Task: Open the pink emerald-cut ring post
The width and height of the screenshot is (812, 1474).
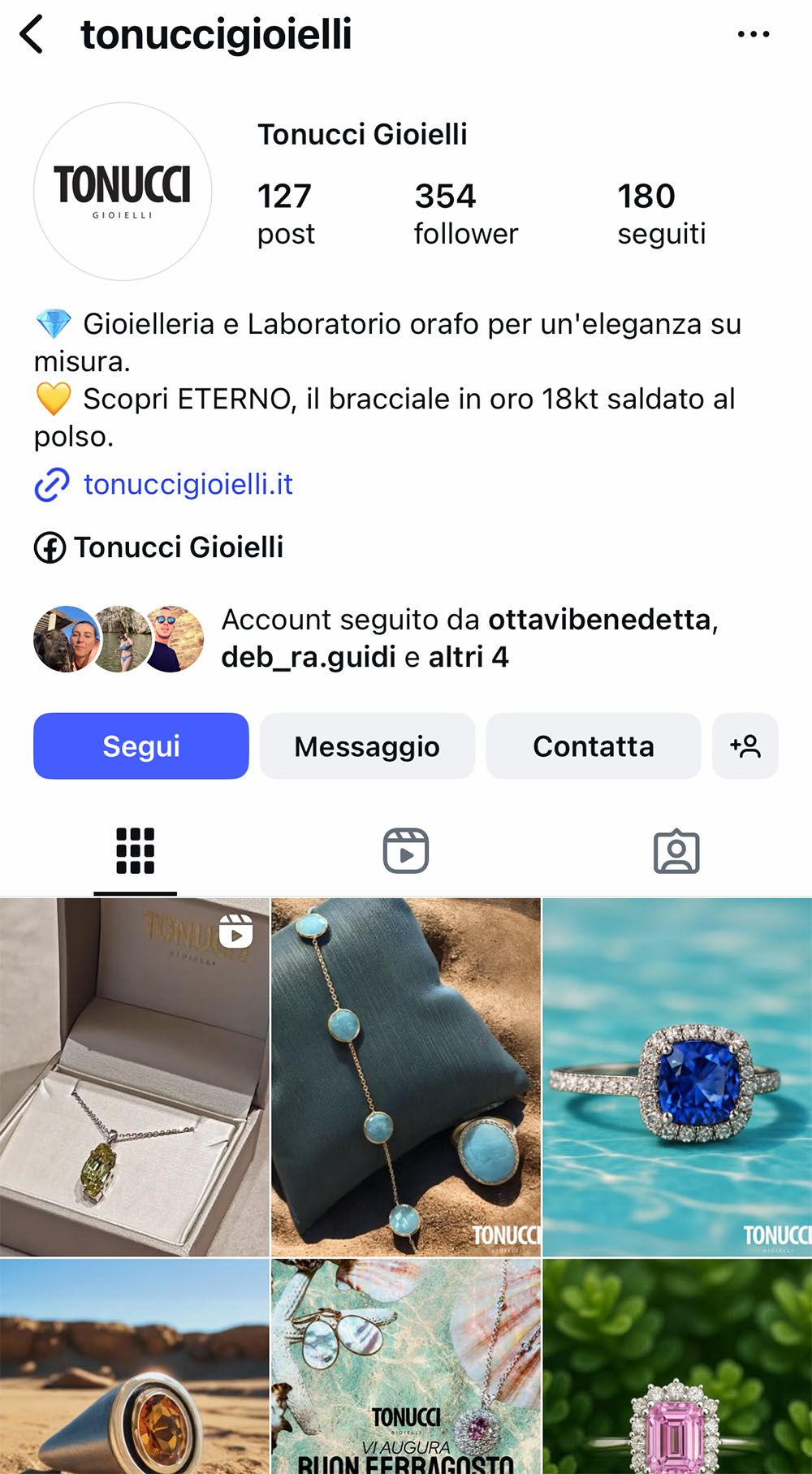Action: coord(677,1368)
